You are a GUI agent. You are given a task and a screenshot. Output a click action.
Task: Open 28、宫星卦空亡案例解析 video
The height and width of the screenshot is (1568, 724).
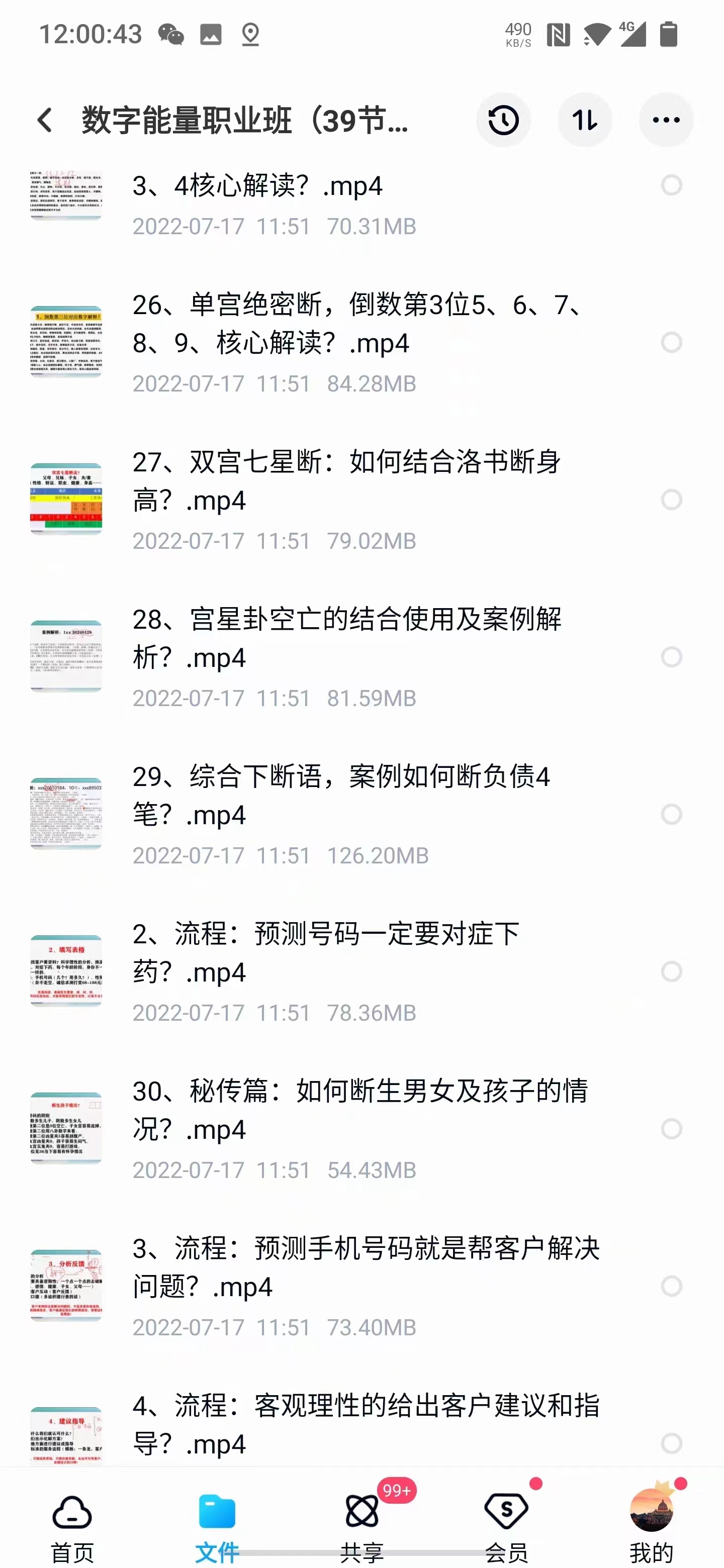(347, 639)
